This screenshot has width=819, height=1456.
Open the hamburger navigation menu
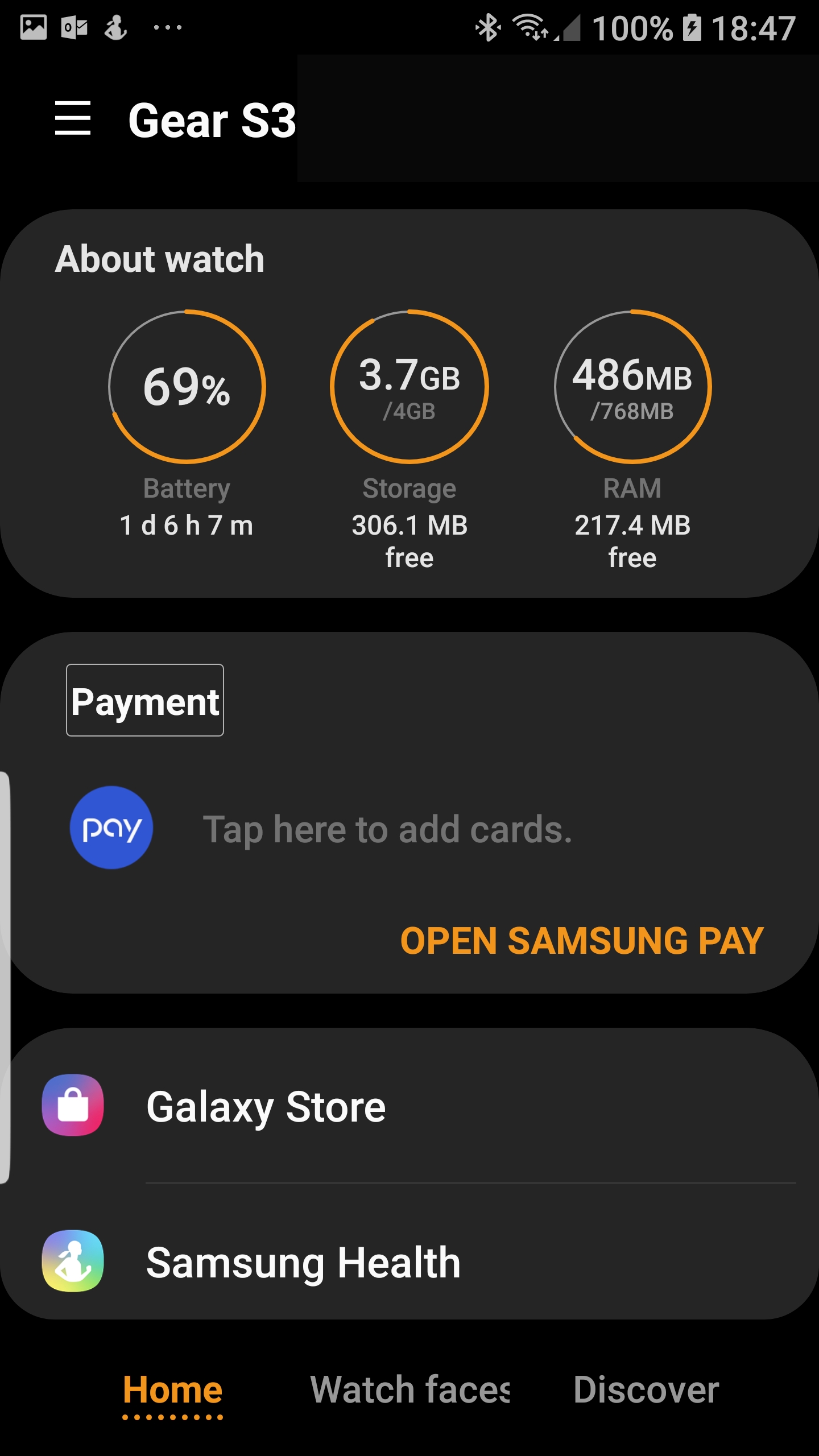pos(73,118)
